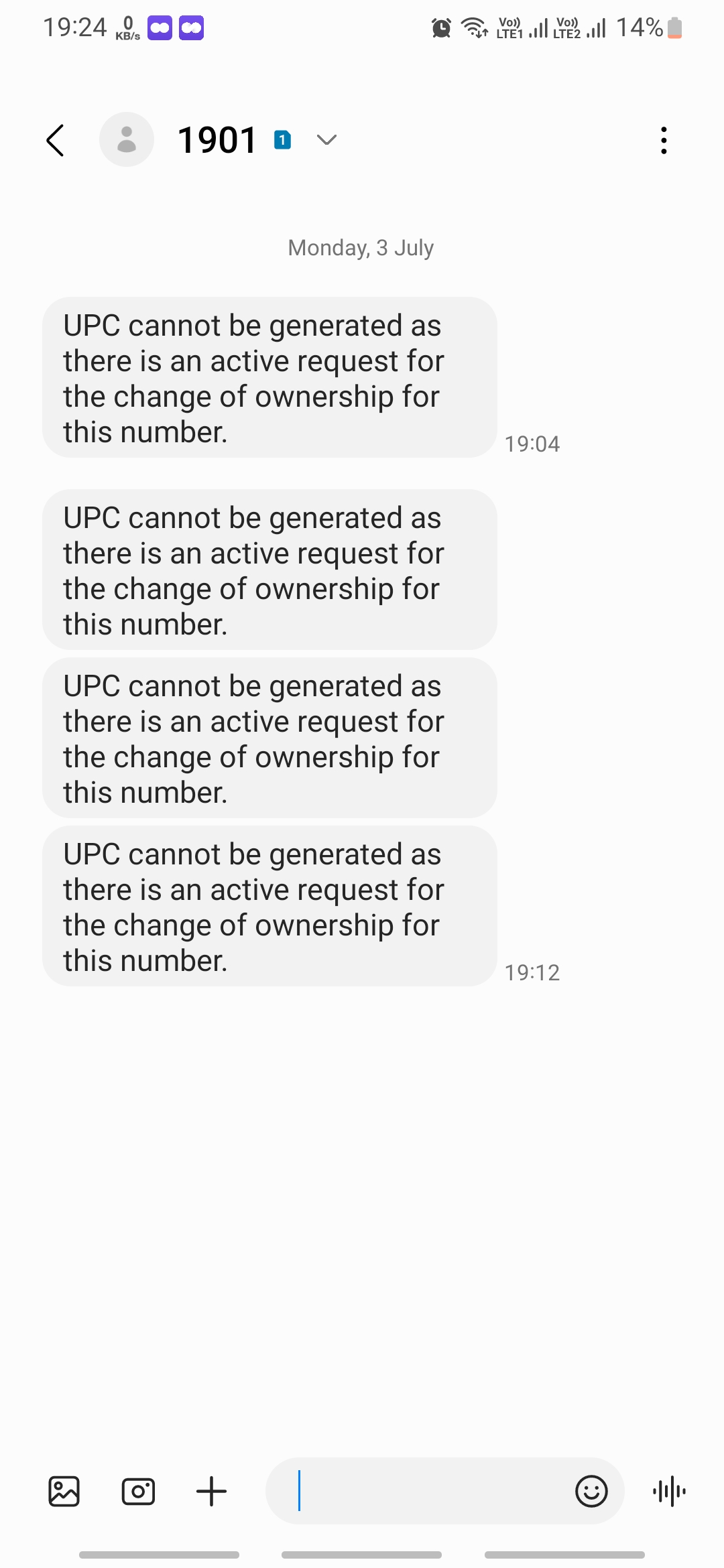Open the camera to attach a photo
The height and width of the screenshot is (1568, 724).
(138, 1492)
